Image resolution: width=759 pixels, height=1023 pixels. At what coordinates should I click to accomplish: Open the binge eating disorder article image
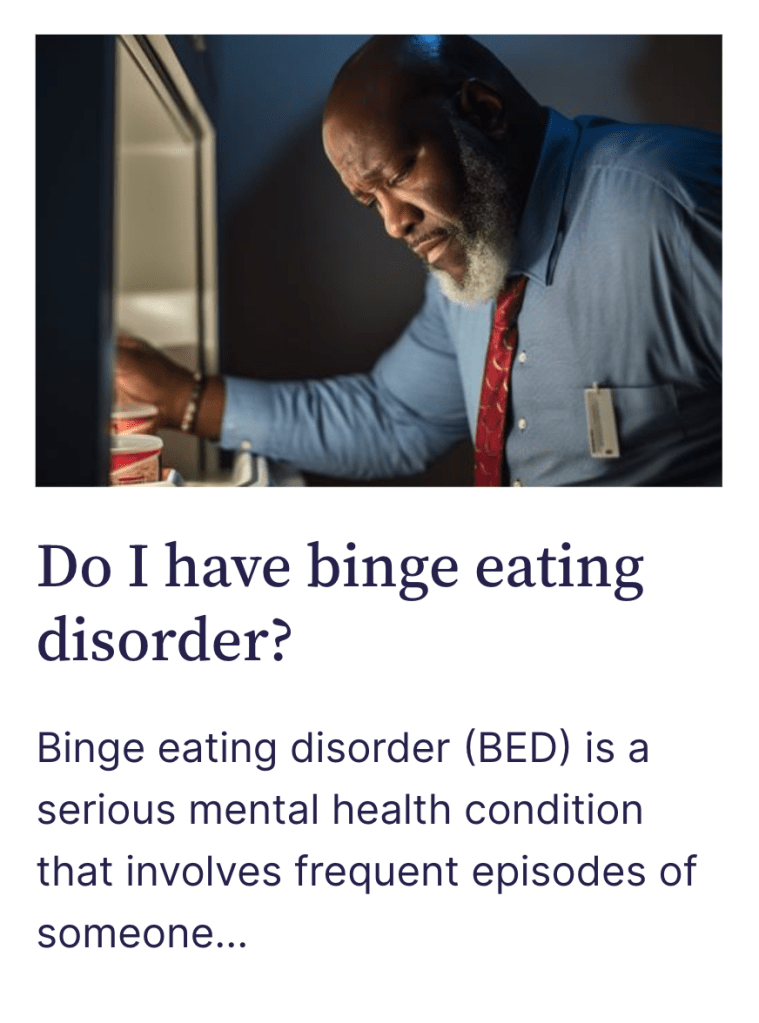click(x=378, y=260)
